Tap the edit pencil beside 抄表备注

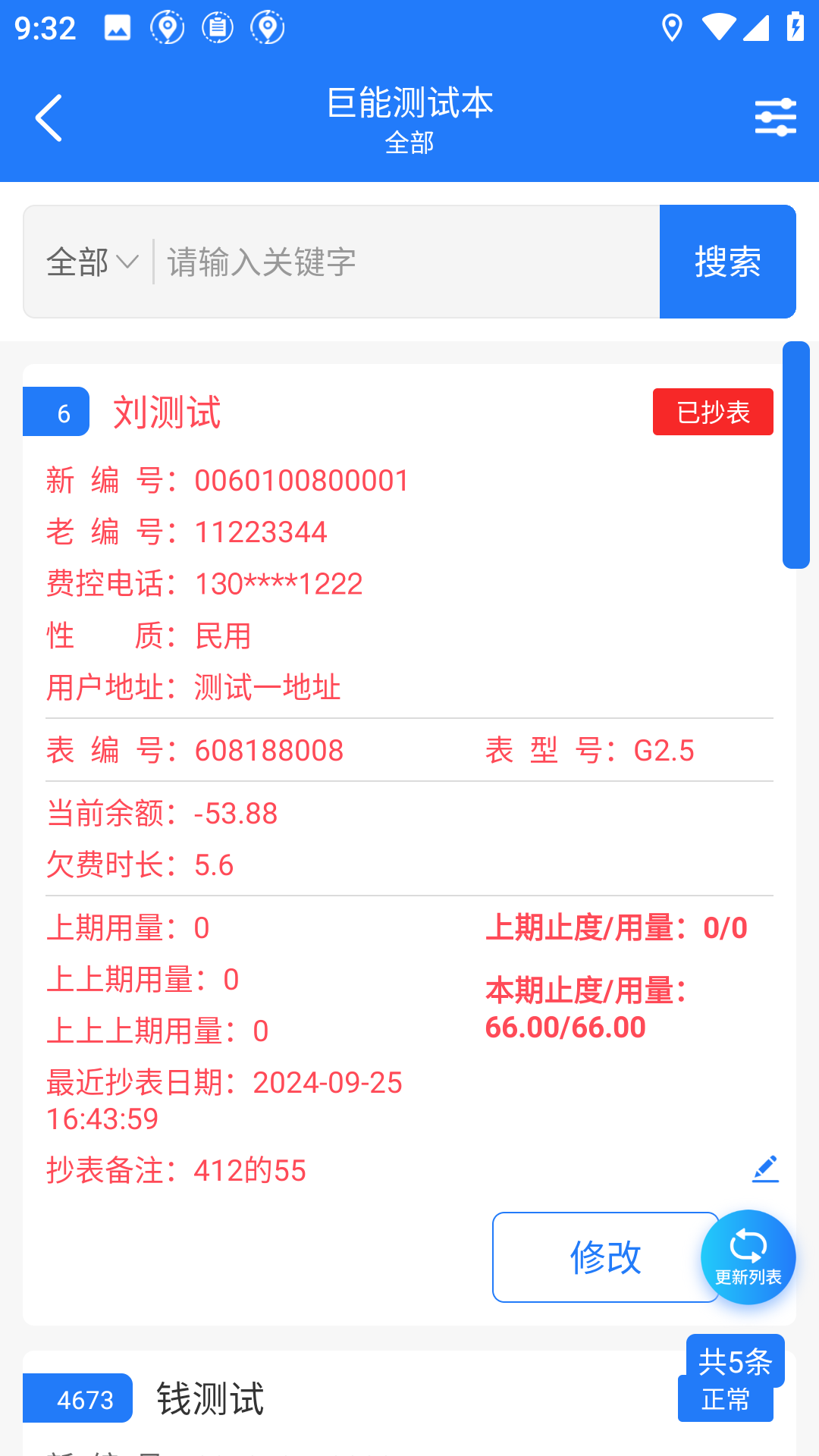(x=765, y=1169)
